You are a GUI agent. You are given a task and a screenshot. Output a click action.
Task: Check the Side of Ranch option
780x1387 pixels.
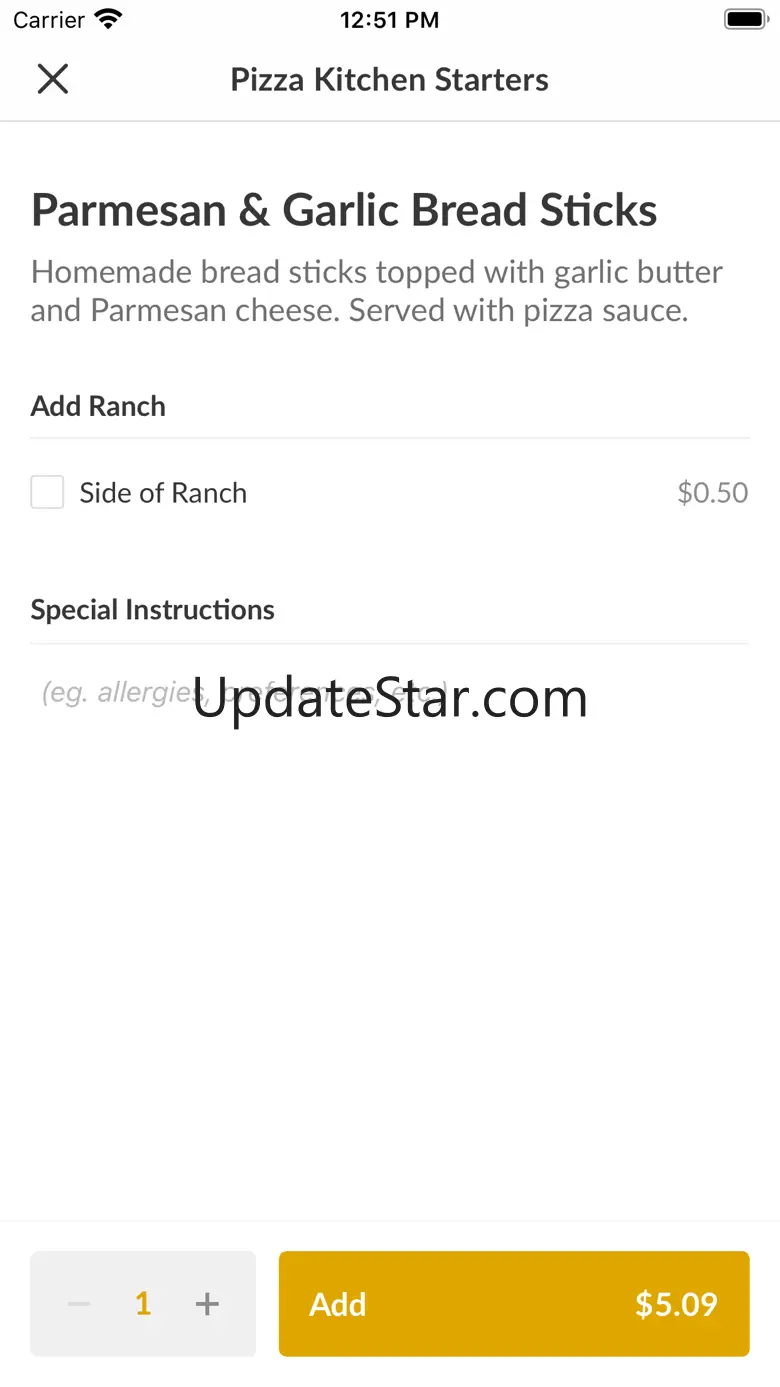pyautogui.click(x=47, y=493)
